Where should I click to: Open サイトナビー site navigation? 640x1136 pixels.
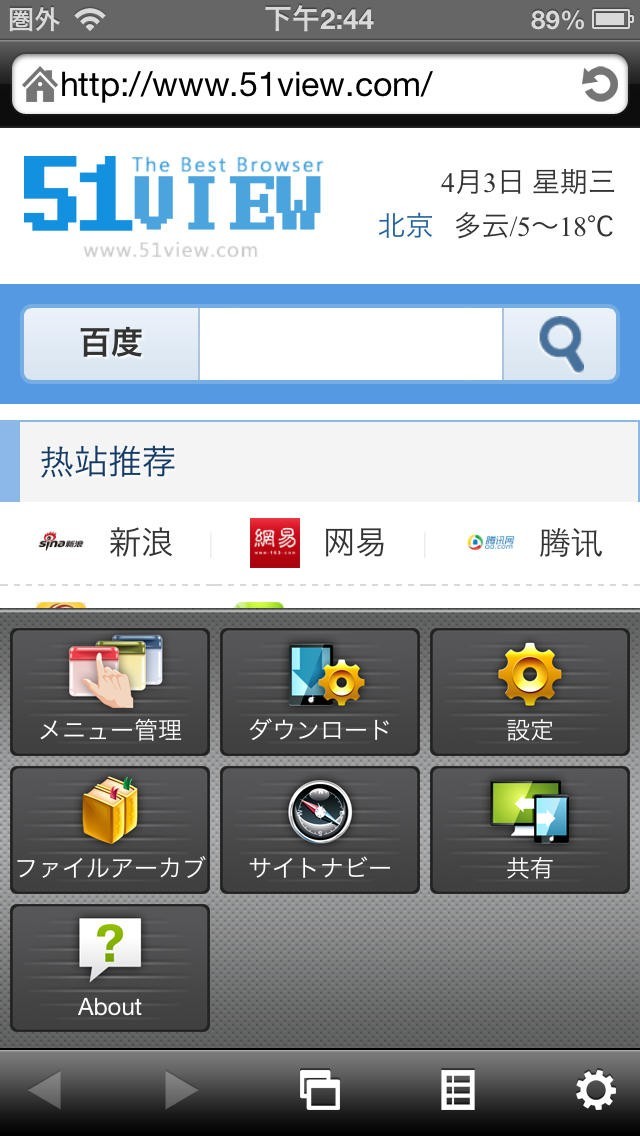(x=320, y=830)
